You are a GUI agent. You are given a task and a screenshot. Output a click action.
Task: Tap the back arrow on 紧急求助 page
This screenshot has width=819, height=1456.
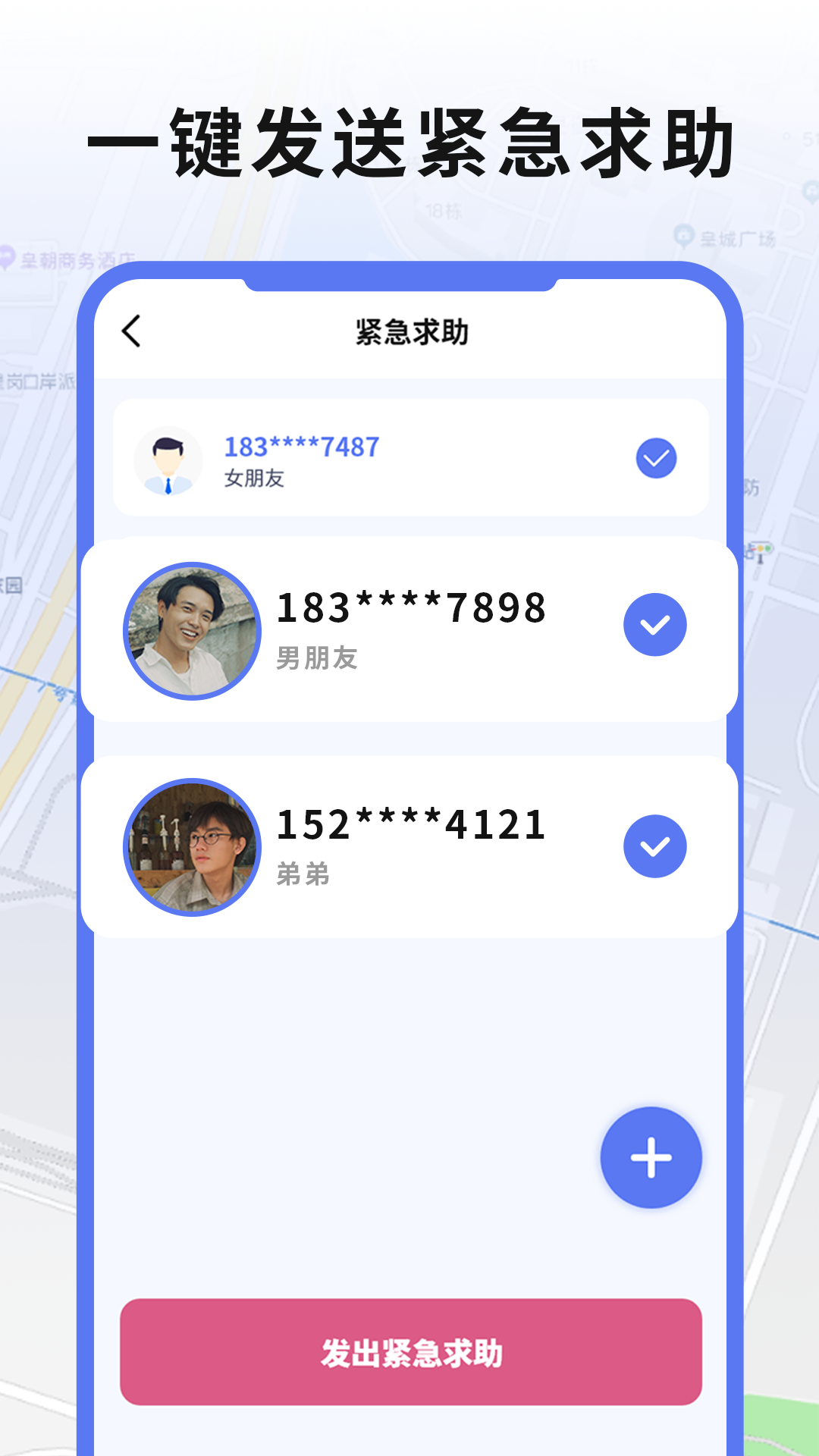[130, 331]
